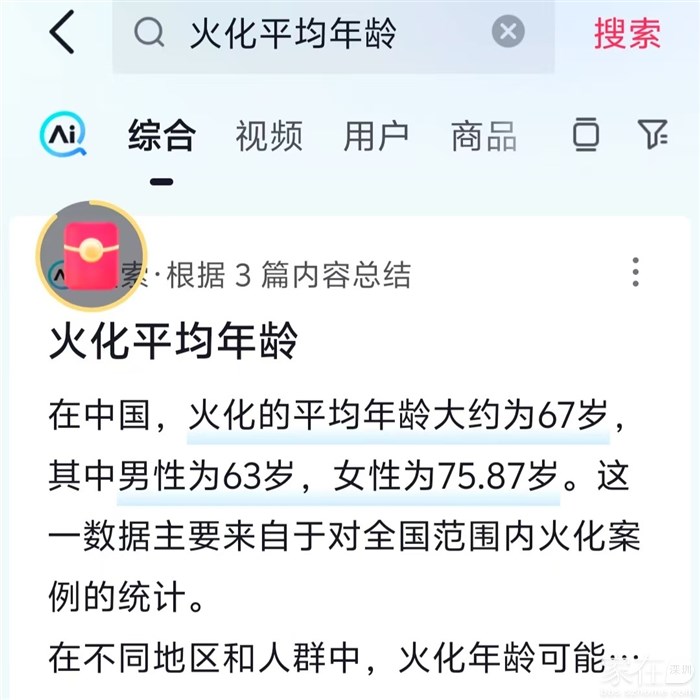Viewport: 700px width, 700px height.
Task: Switch to the 视频 tab
Action: (269, 136)
